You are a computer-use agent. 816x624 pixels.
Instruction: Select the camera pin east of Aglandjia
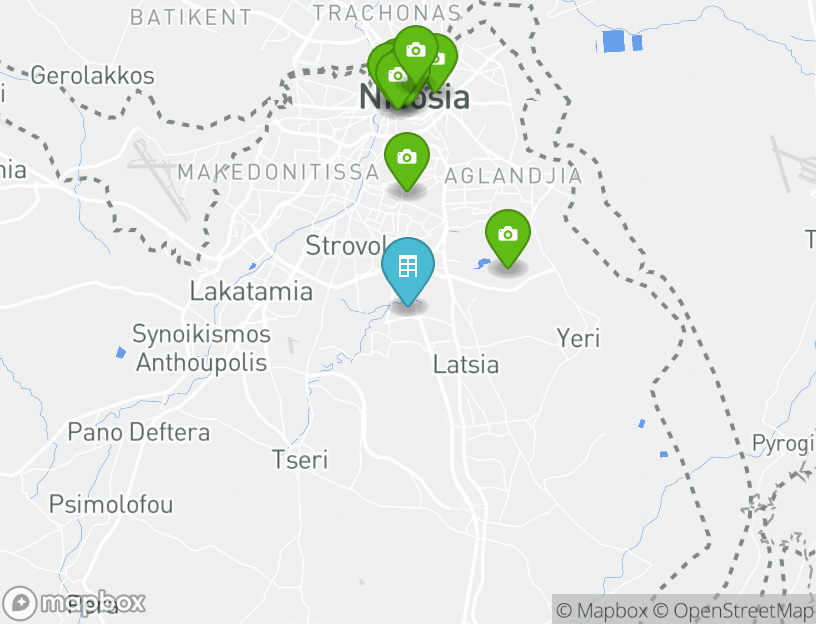[x=508, y=235]
